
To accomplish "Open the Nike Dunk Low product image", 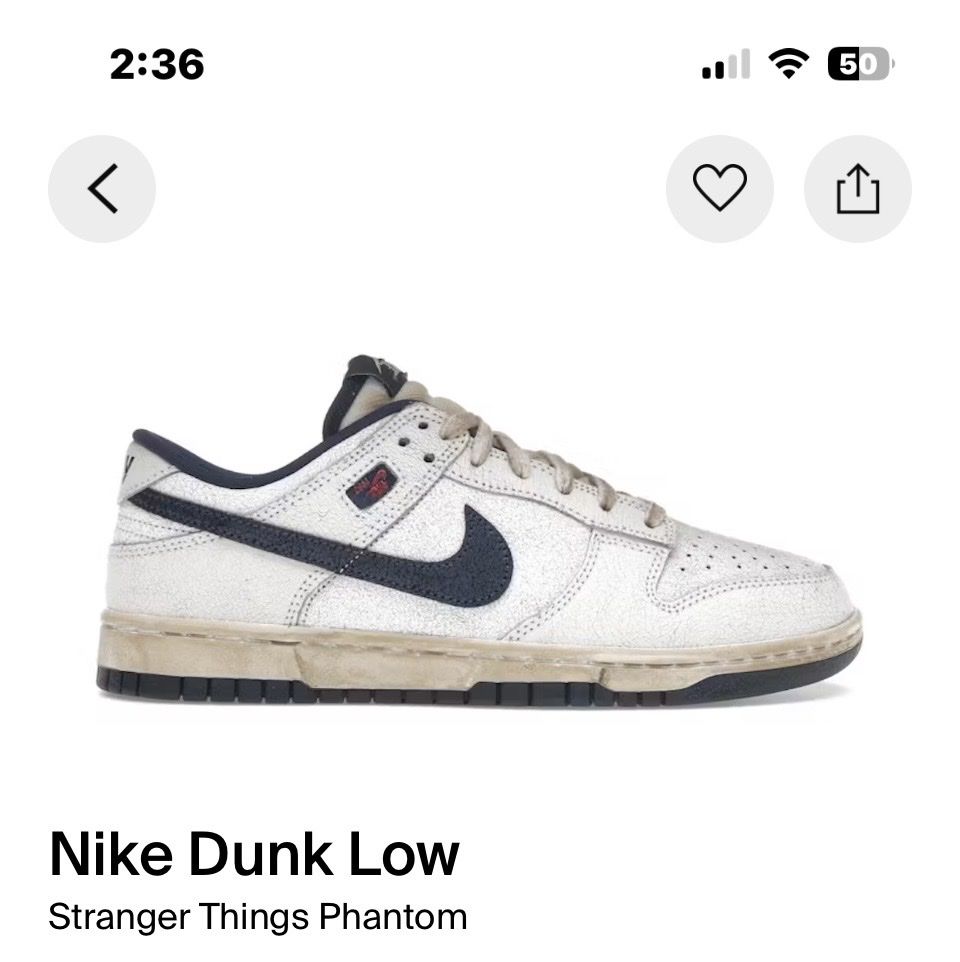I will [x=480, y=531].
